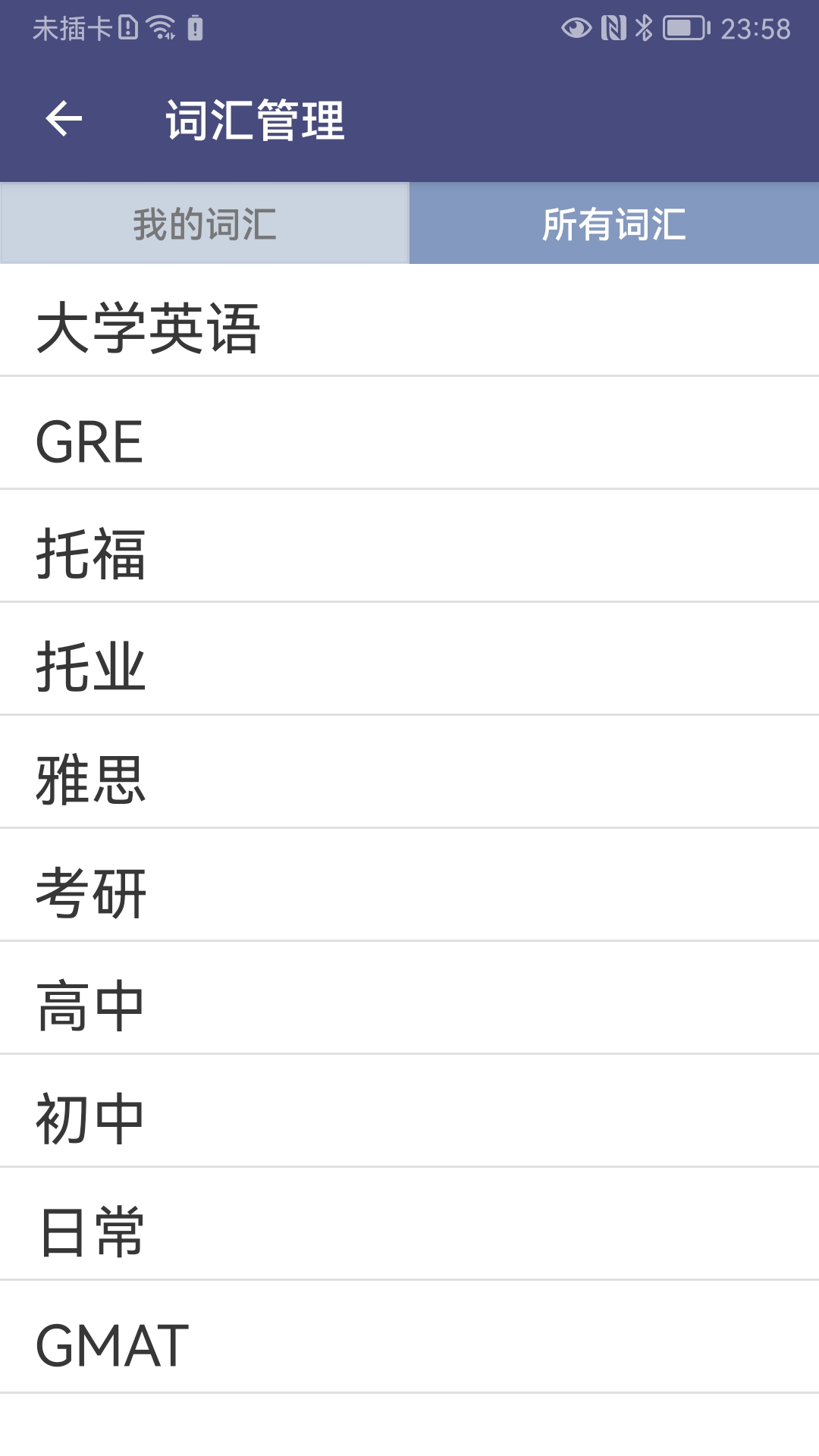Switch to the 我的词汇 tab
Screen dimensions: 819x1456
coord(205,222)
